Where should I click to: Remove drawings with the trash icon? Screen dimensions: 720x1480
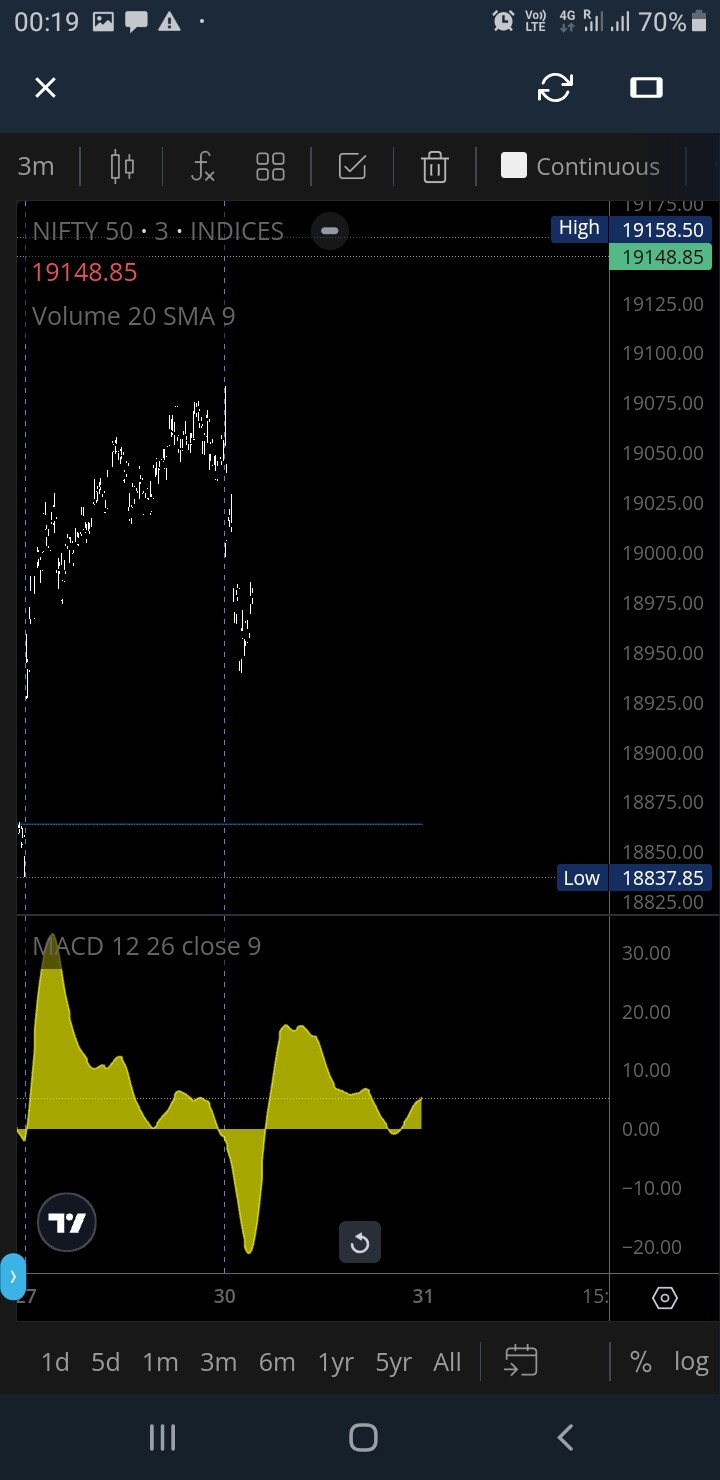pos(434,166)
